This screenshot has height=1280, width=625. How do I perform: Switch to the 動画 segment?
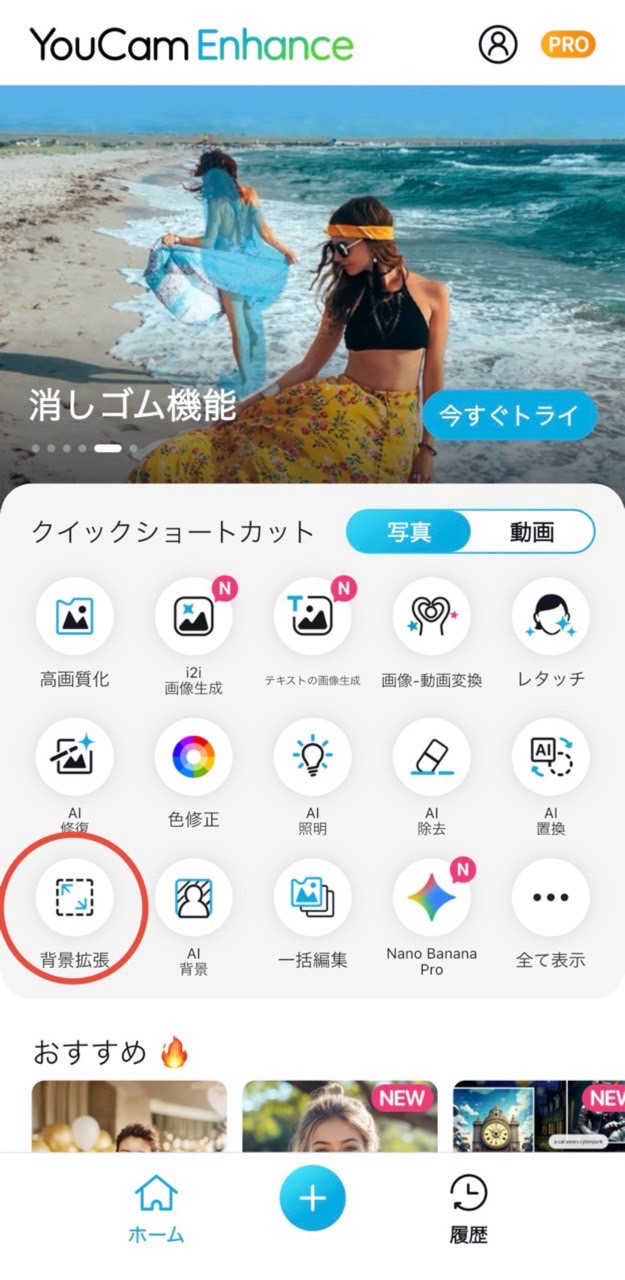[532, 532]
